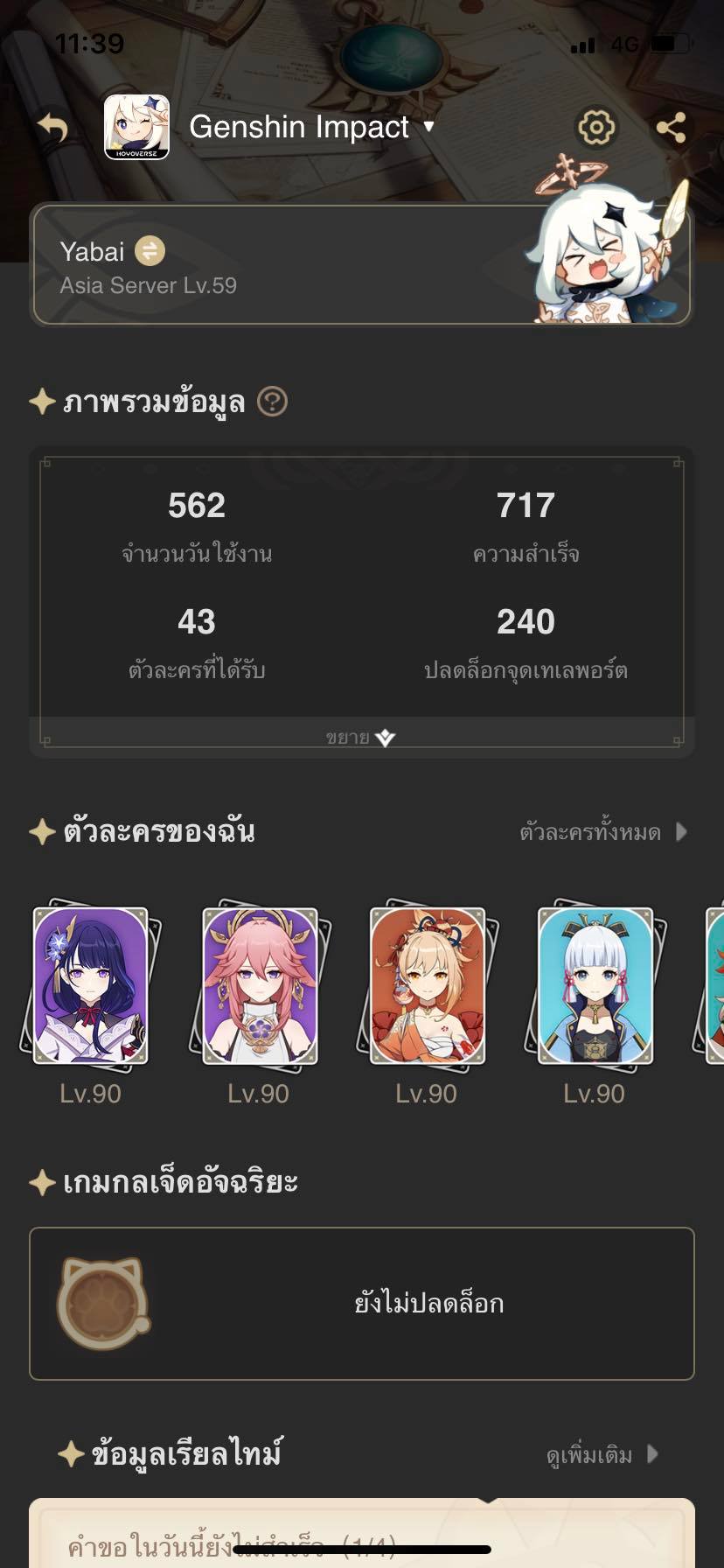This screenshot has width=724, height=1568.
Task: Expand the summary with ขยาย
Action: pos(361,738)
